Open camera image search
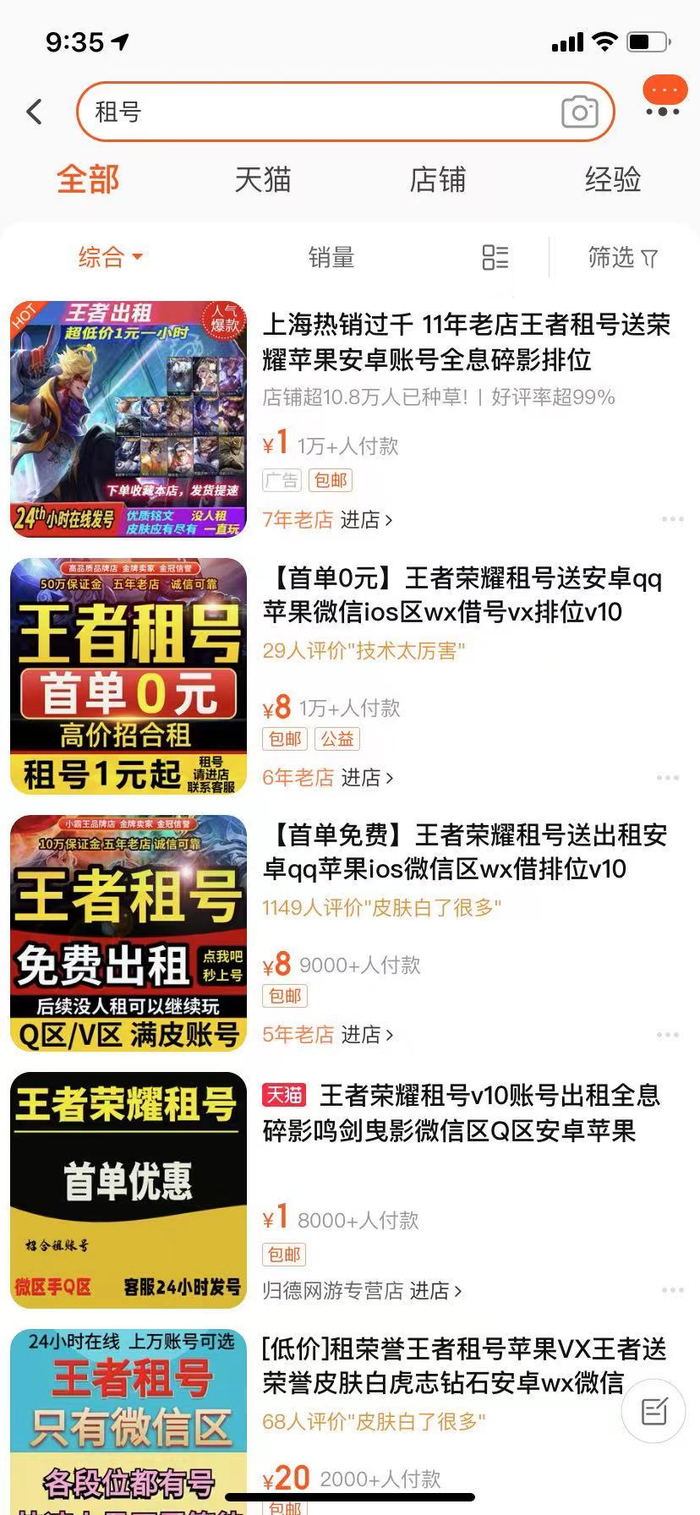Screen dimensions: 700x1515 coord(579,112)
